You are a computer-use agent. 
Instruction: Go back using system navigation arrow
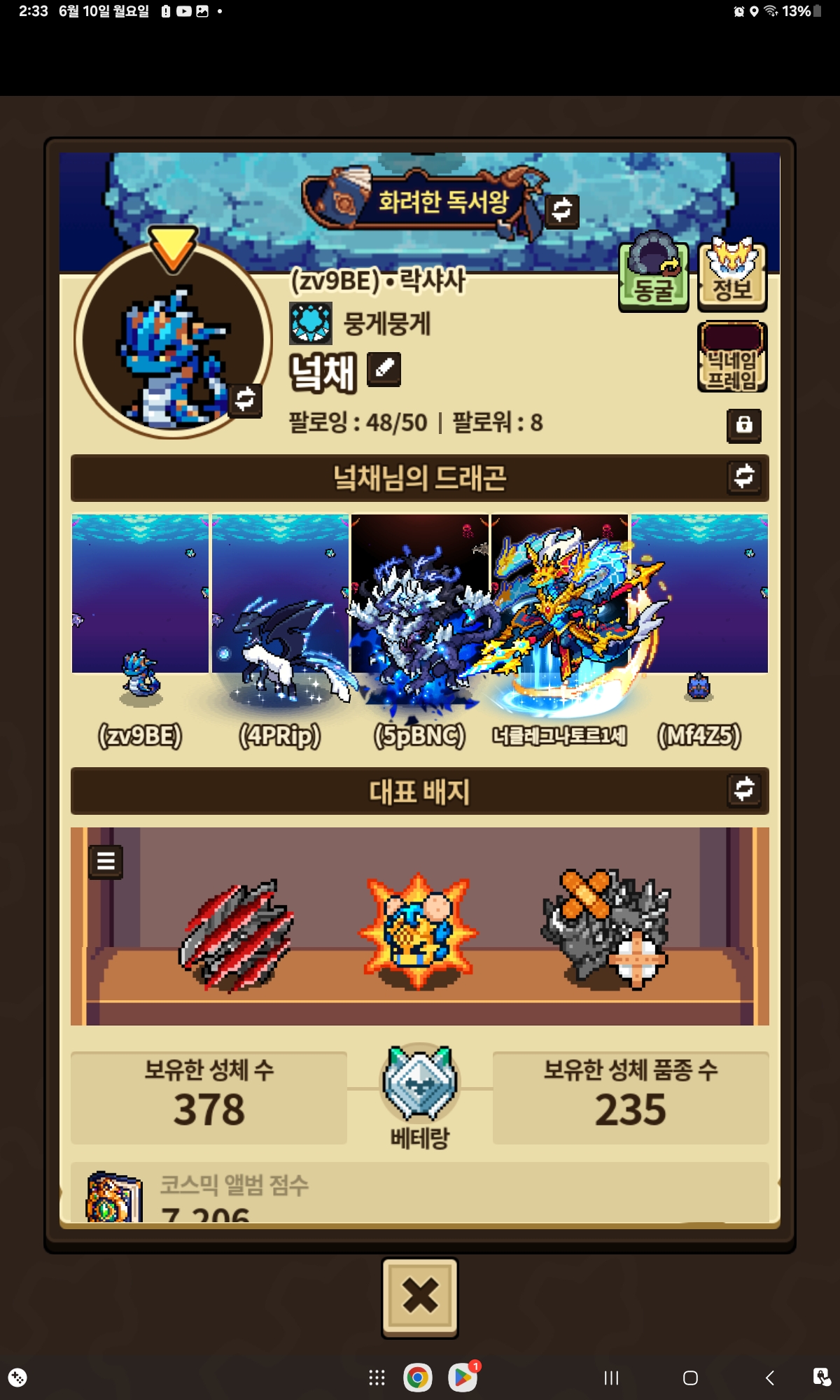click(769, 1378)
